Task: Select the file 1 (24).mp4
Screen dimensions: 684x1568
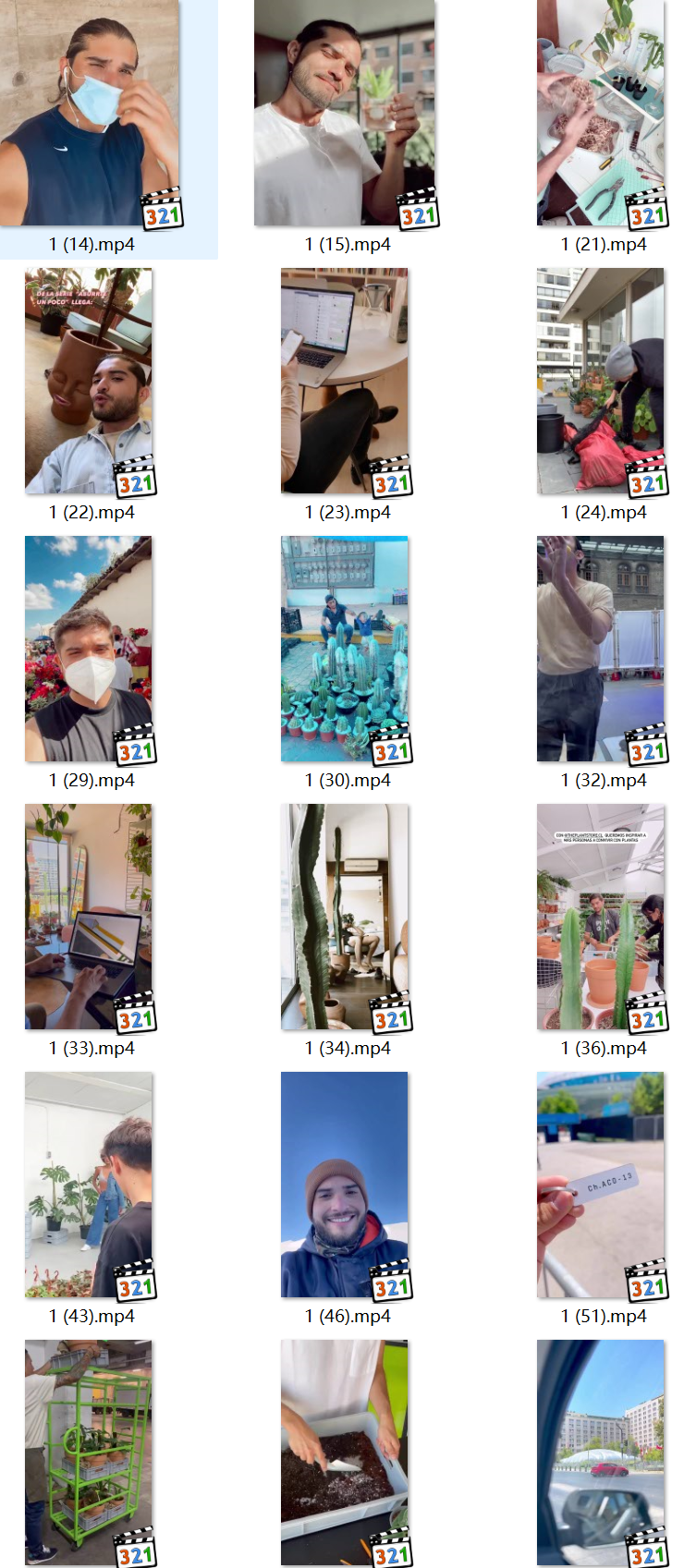Action: (601, 381)
